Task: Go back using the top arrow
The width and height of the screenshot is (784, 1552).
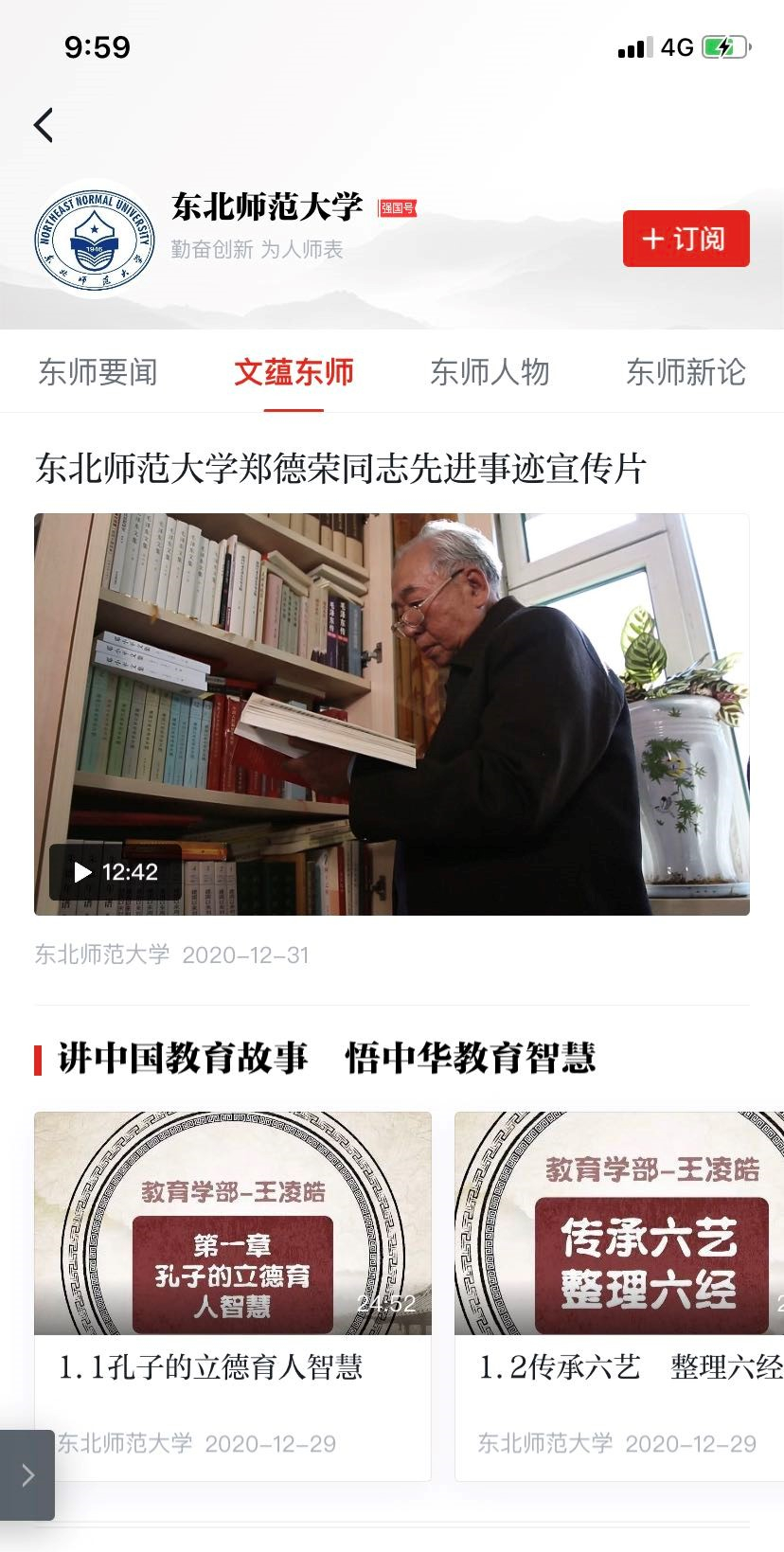Action: point(44,125)
